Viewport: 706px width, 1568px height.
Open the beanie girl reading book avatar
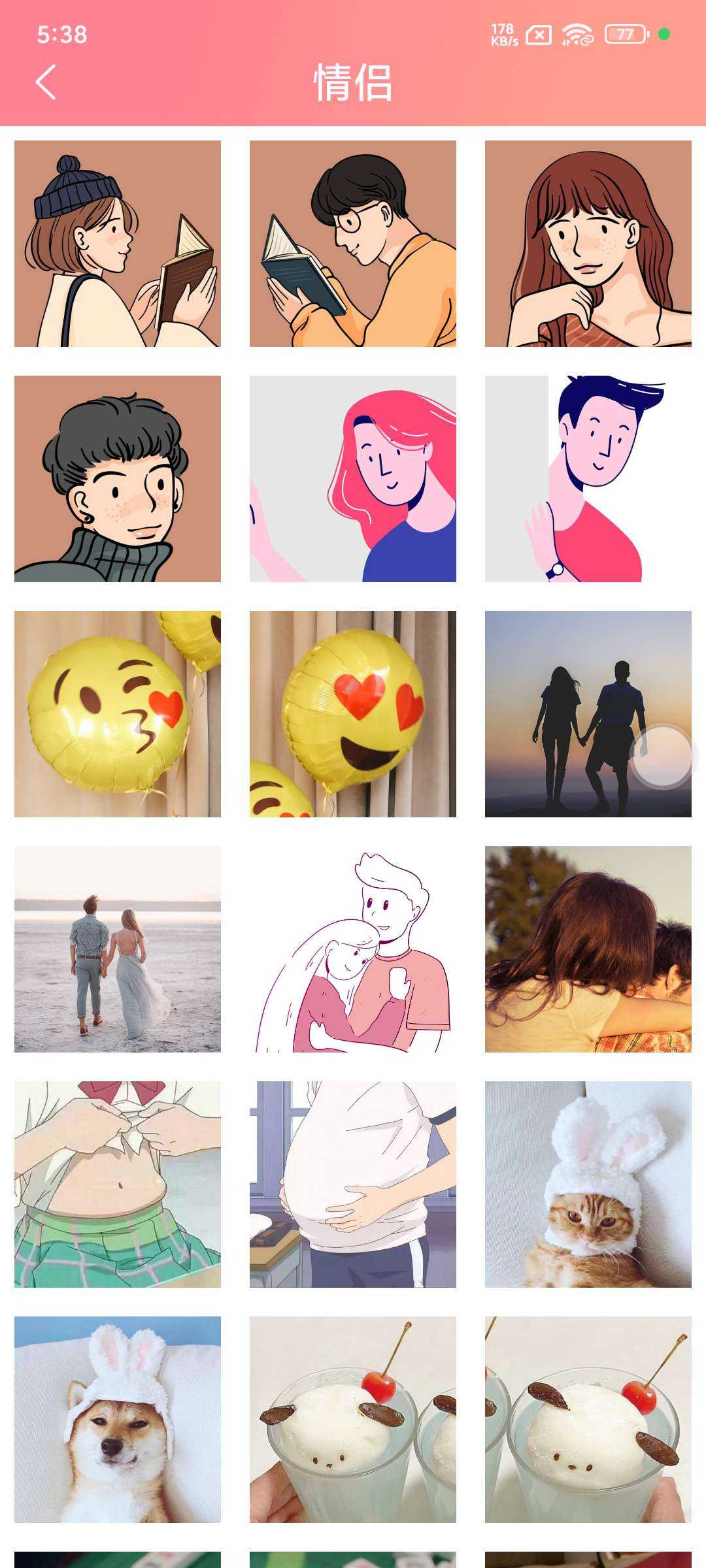(x=118, y=243)
